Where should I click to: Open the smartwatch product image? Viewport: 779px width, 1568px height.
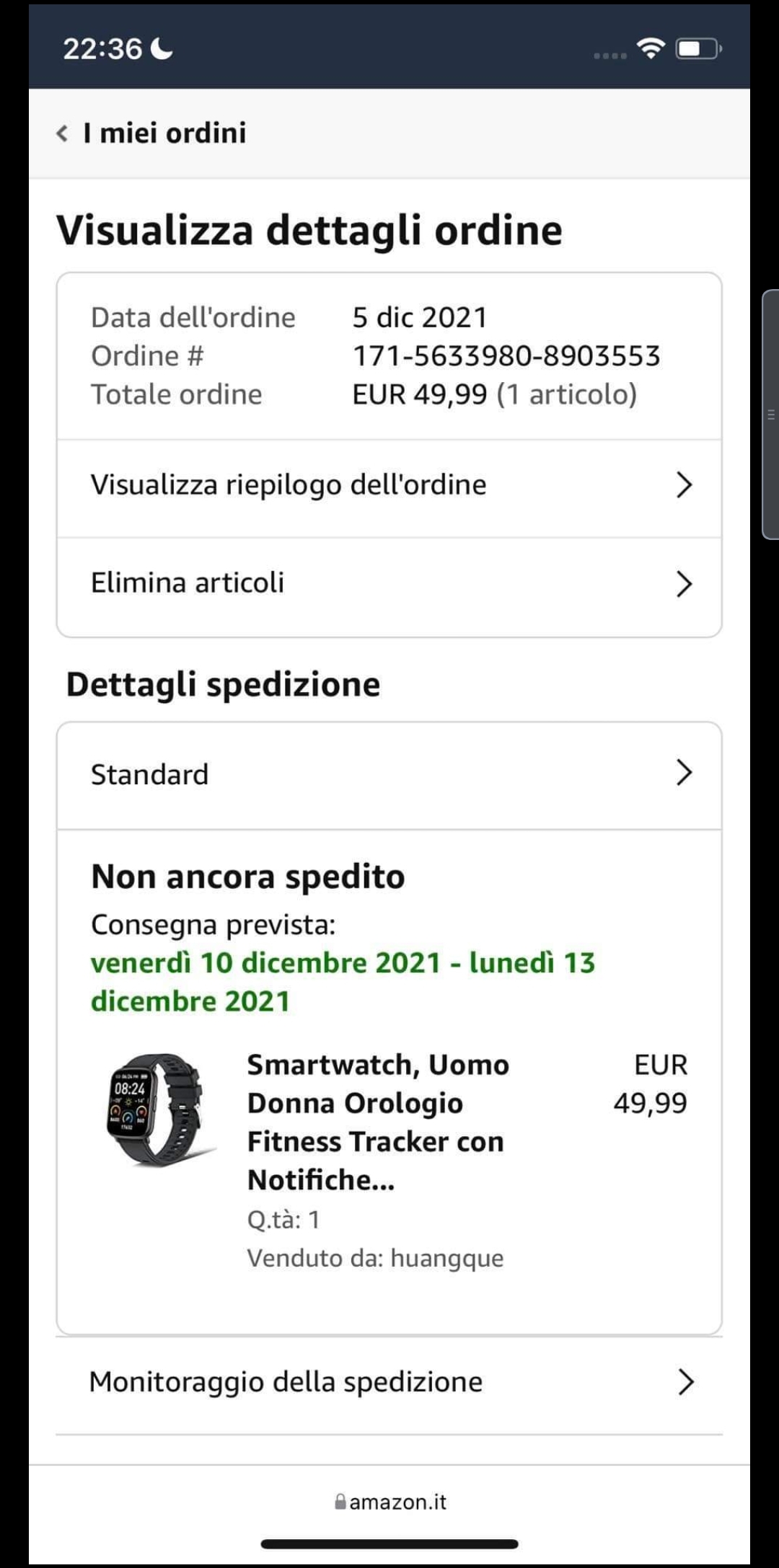tap(158, 1109)
